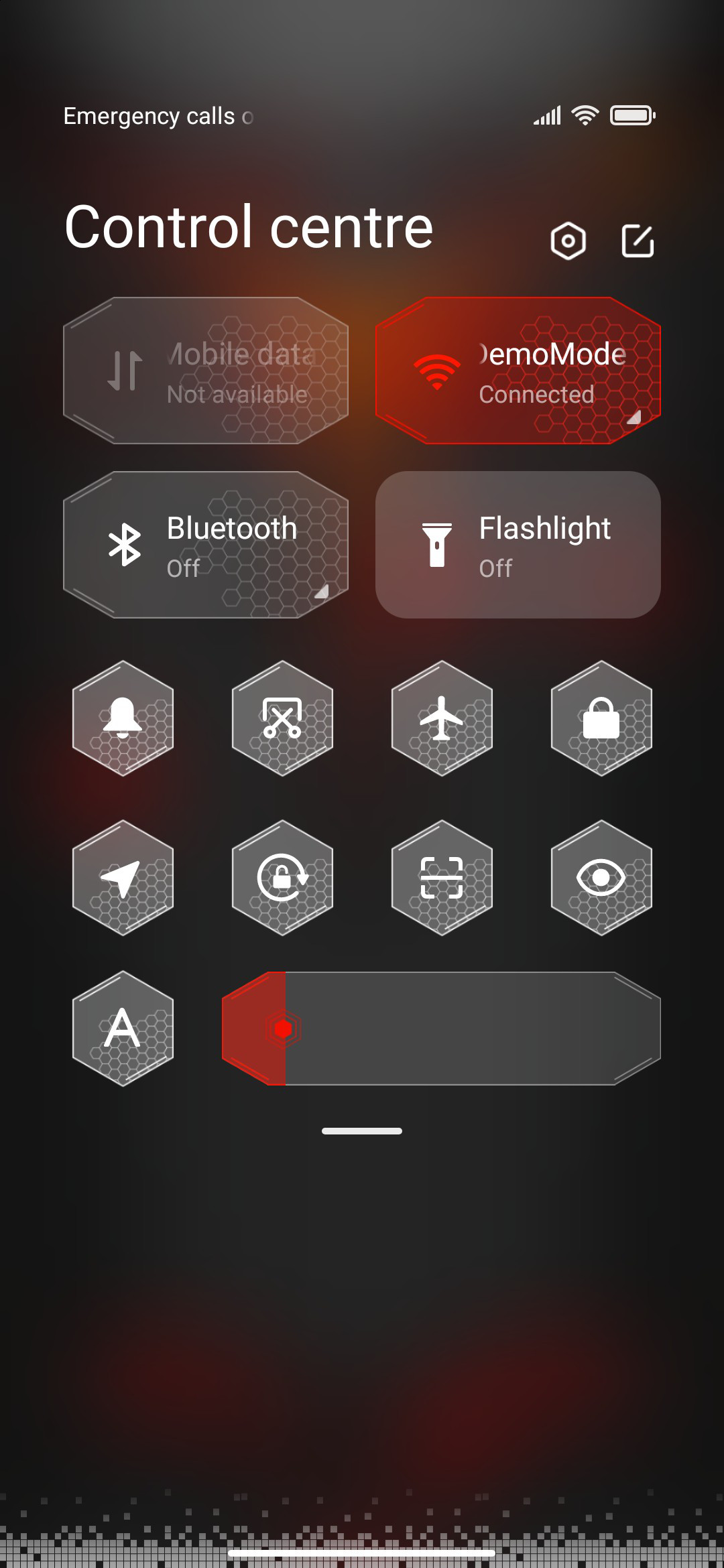The height and width of the screenshot is (1568, 724).
Task: Toggle the rotation lock tile
Action: 282,878
